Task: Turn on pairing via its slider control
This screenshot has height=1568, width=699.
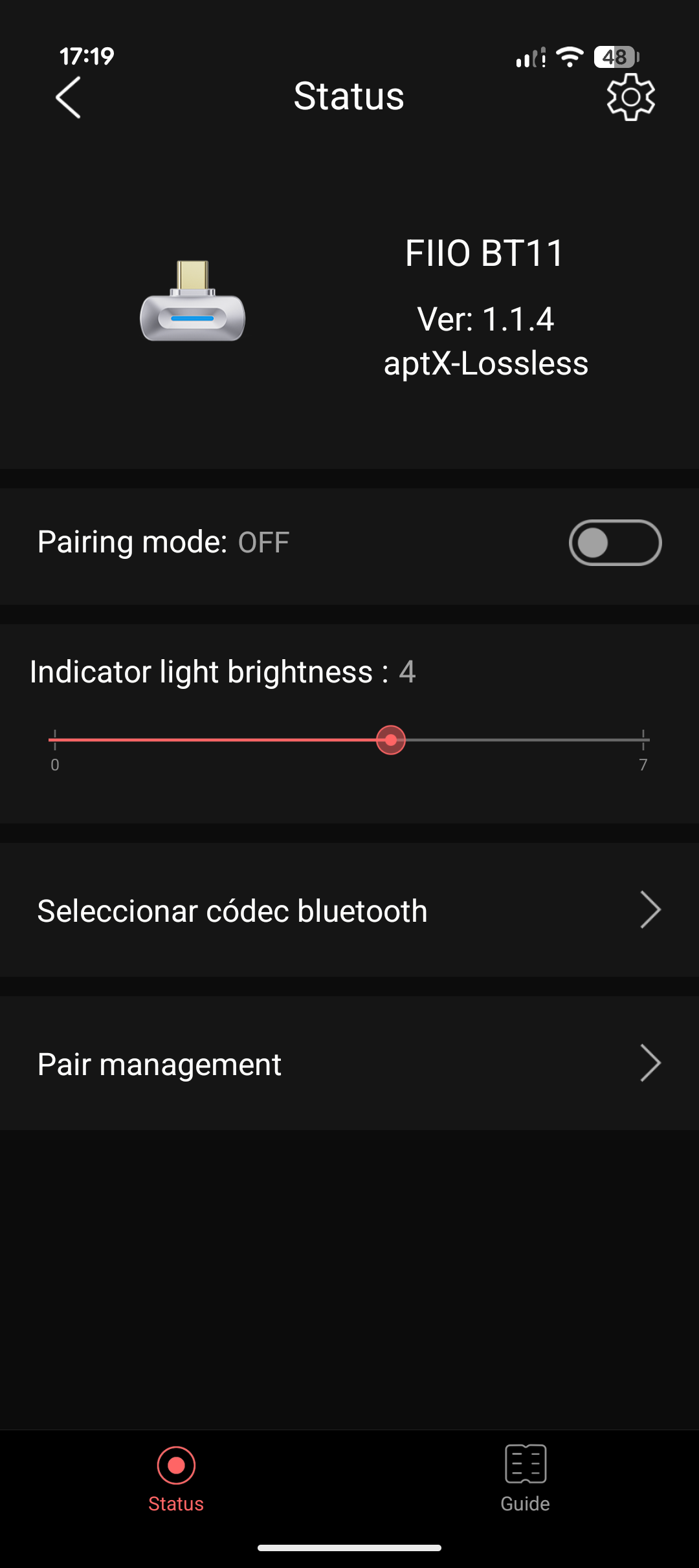Action: coord(616,543)
